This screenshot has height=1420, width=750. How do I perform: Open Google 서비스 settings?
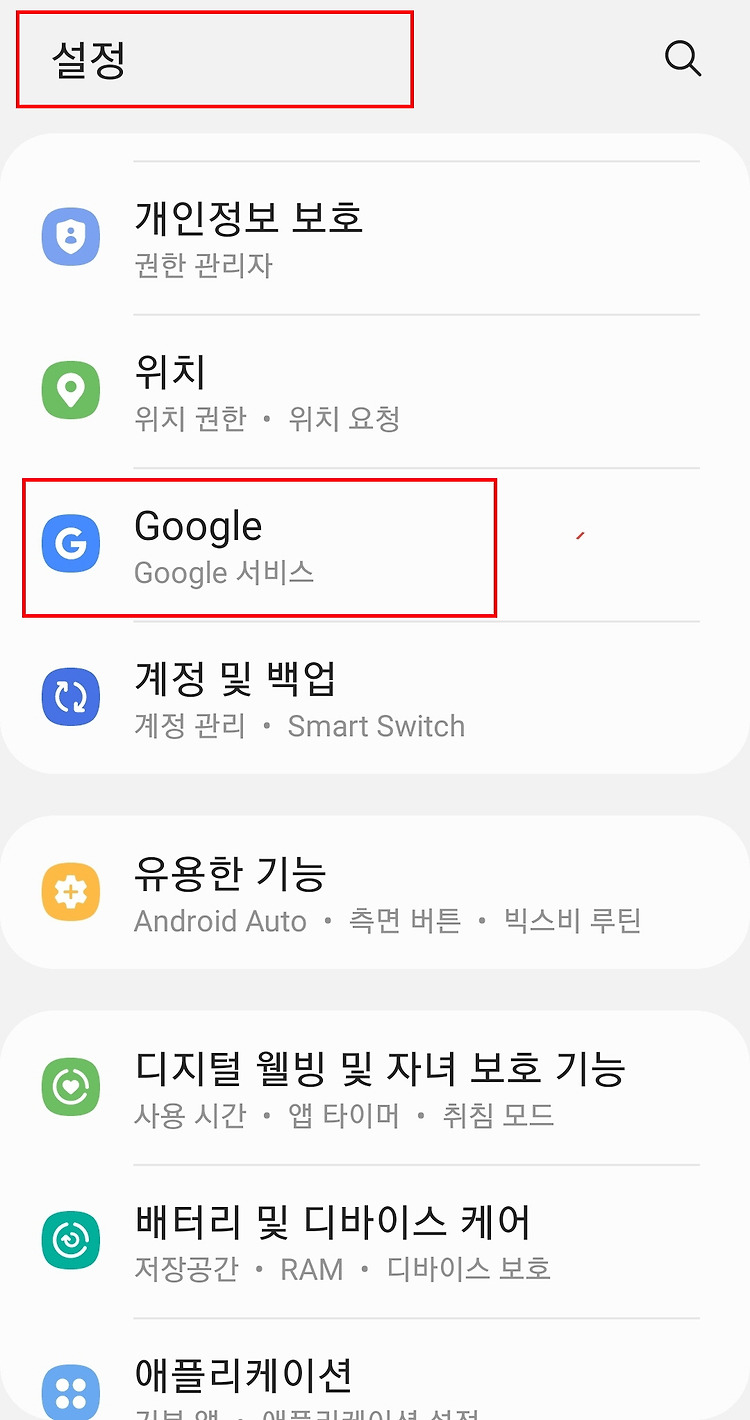[x=375, y=545]
